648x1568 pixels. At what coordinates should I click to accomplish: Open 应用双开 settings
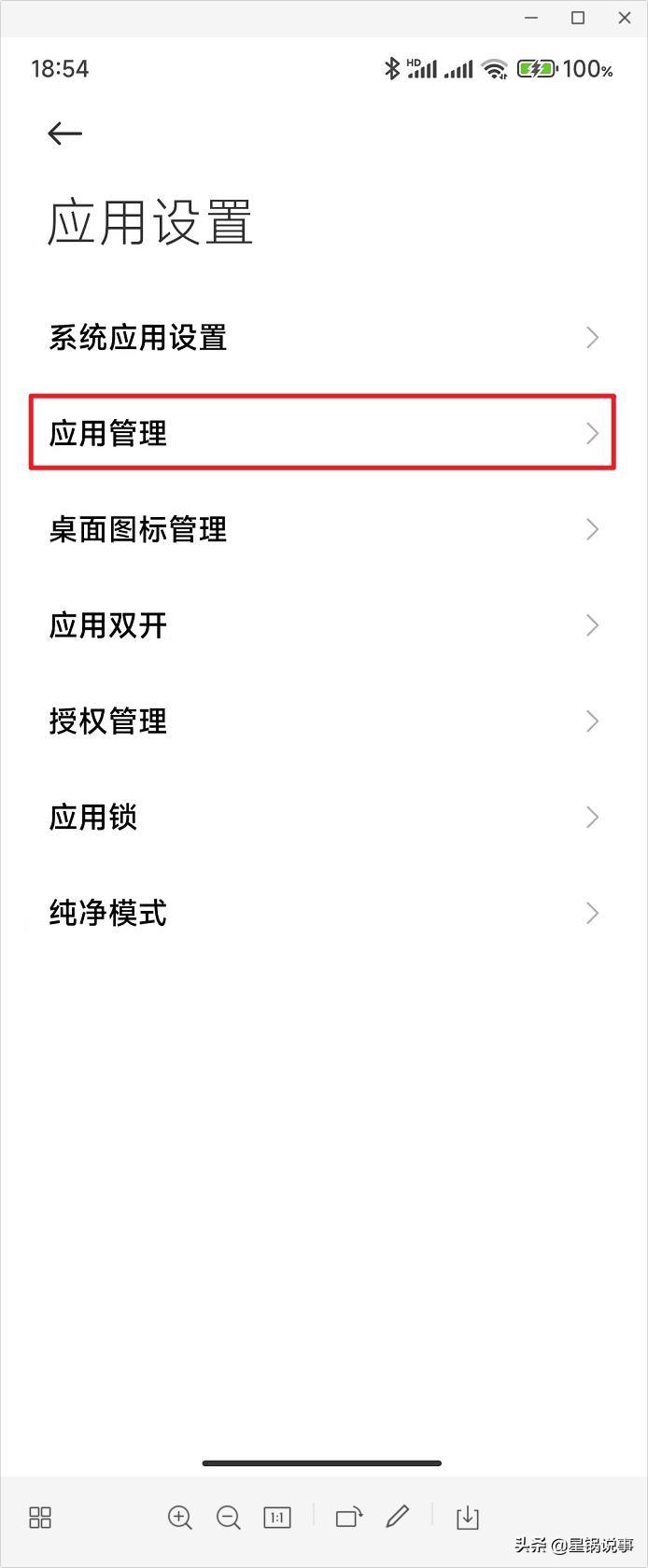(x=322, y=625)
